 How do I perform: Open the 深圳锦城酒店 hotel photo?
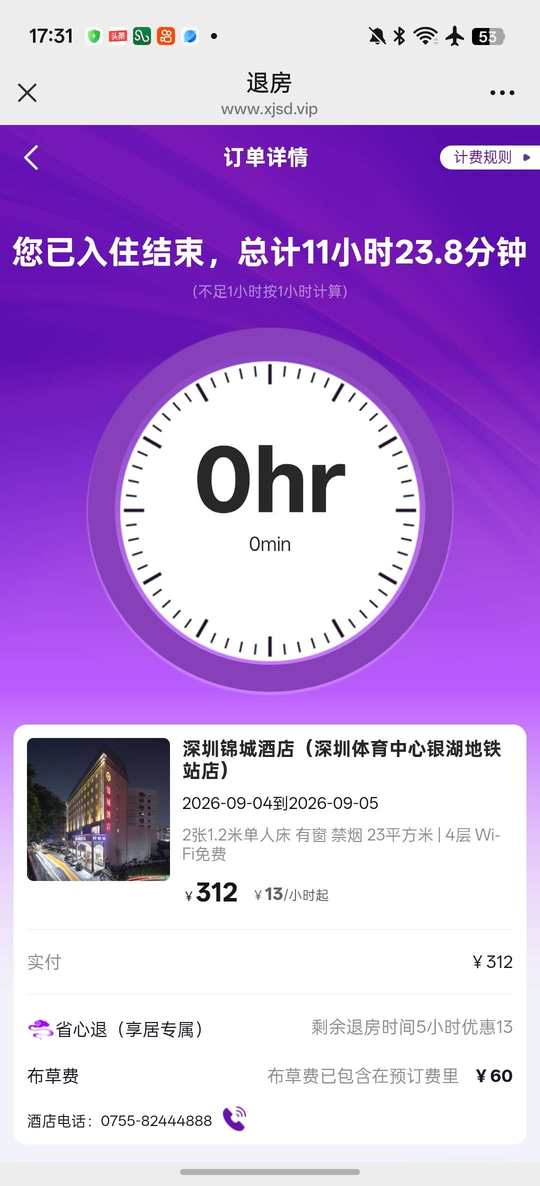[x=98, y=809]
